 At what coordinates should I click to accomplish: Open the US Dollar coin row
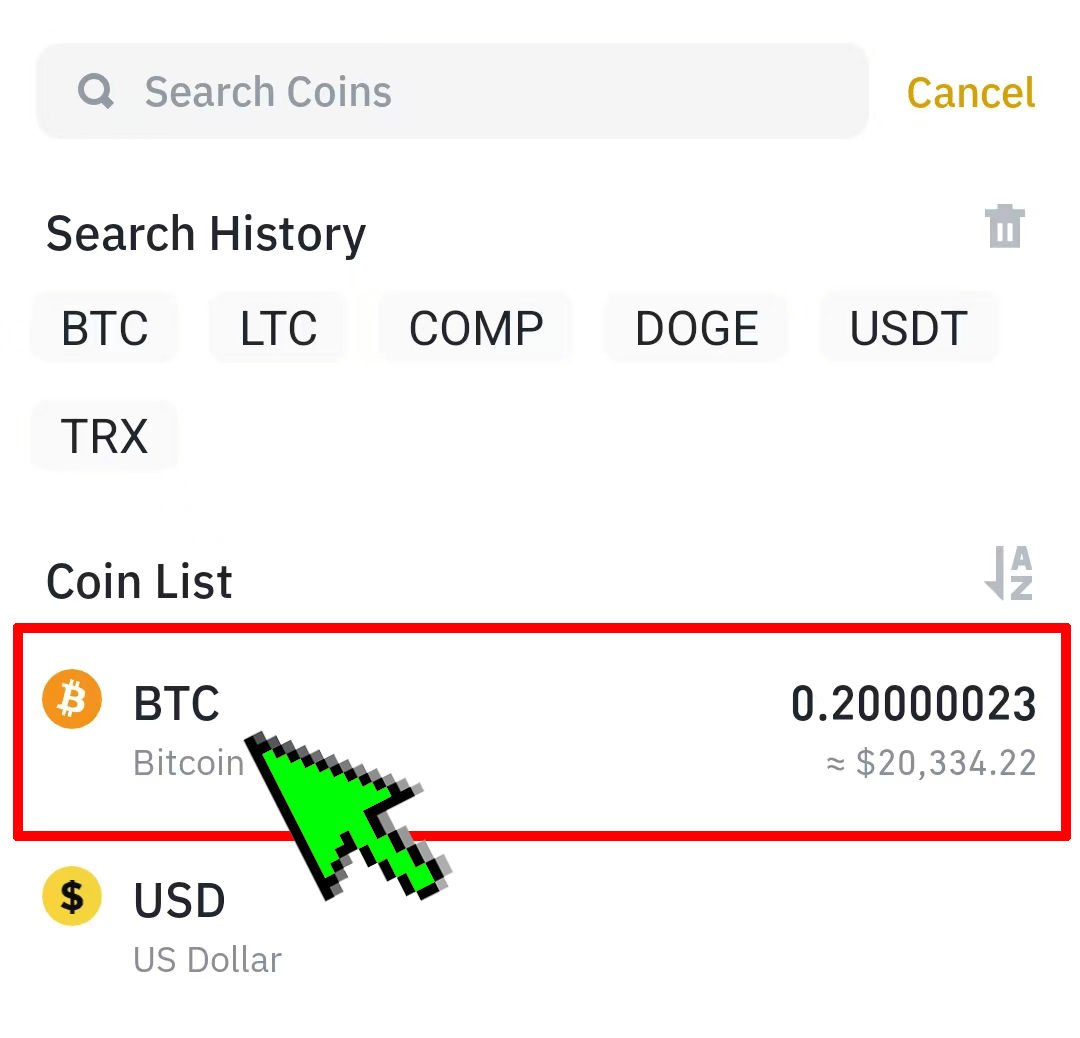(x=540, y=925)
